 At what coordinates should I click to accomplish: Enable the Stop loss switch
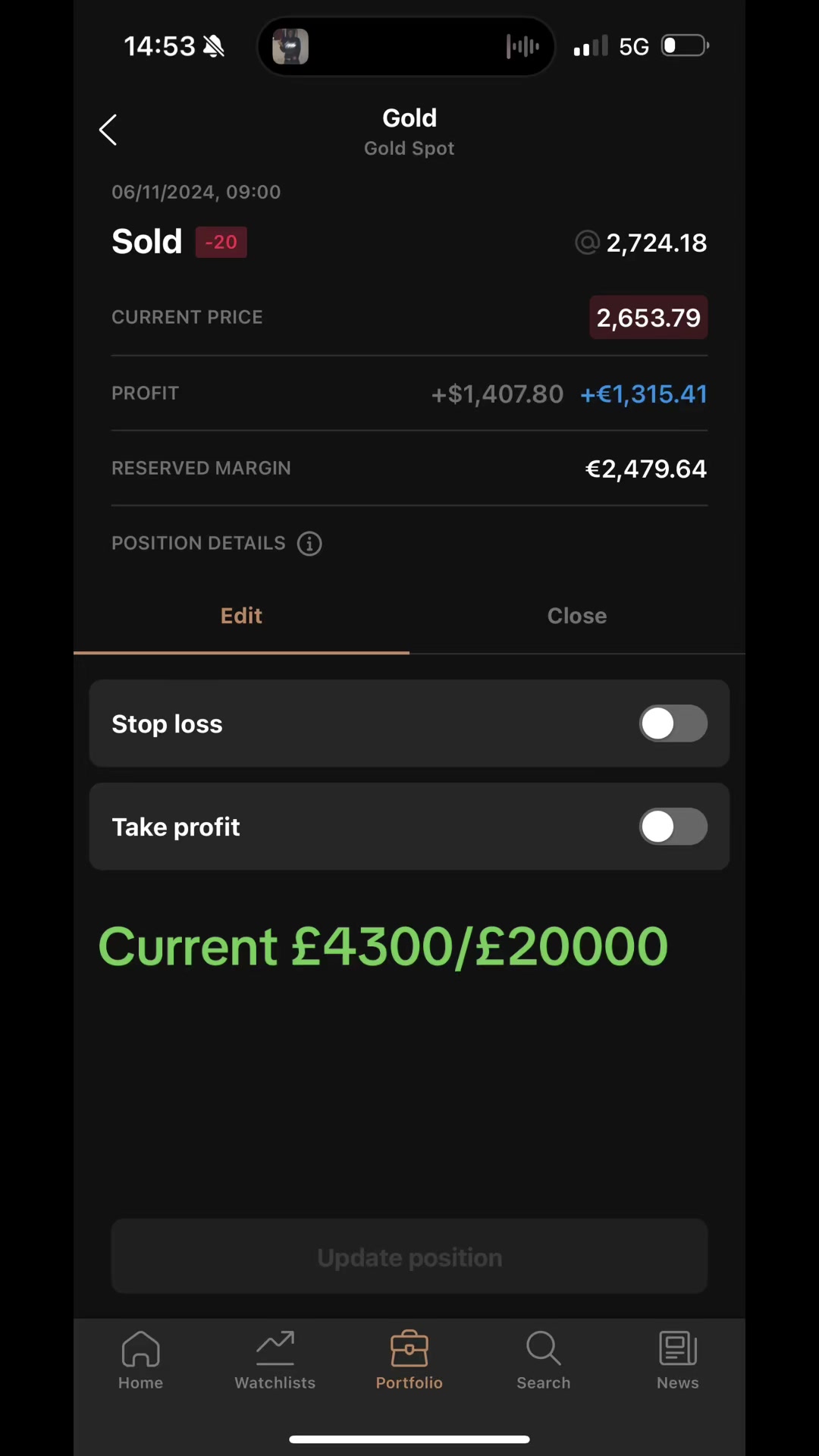pyautogui.click(x=673, y=723)
